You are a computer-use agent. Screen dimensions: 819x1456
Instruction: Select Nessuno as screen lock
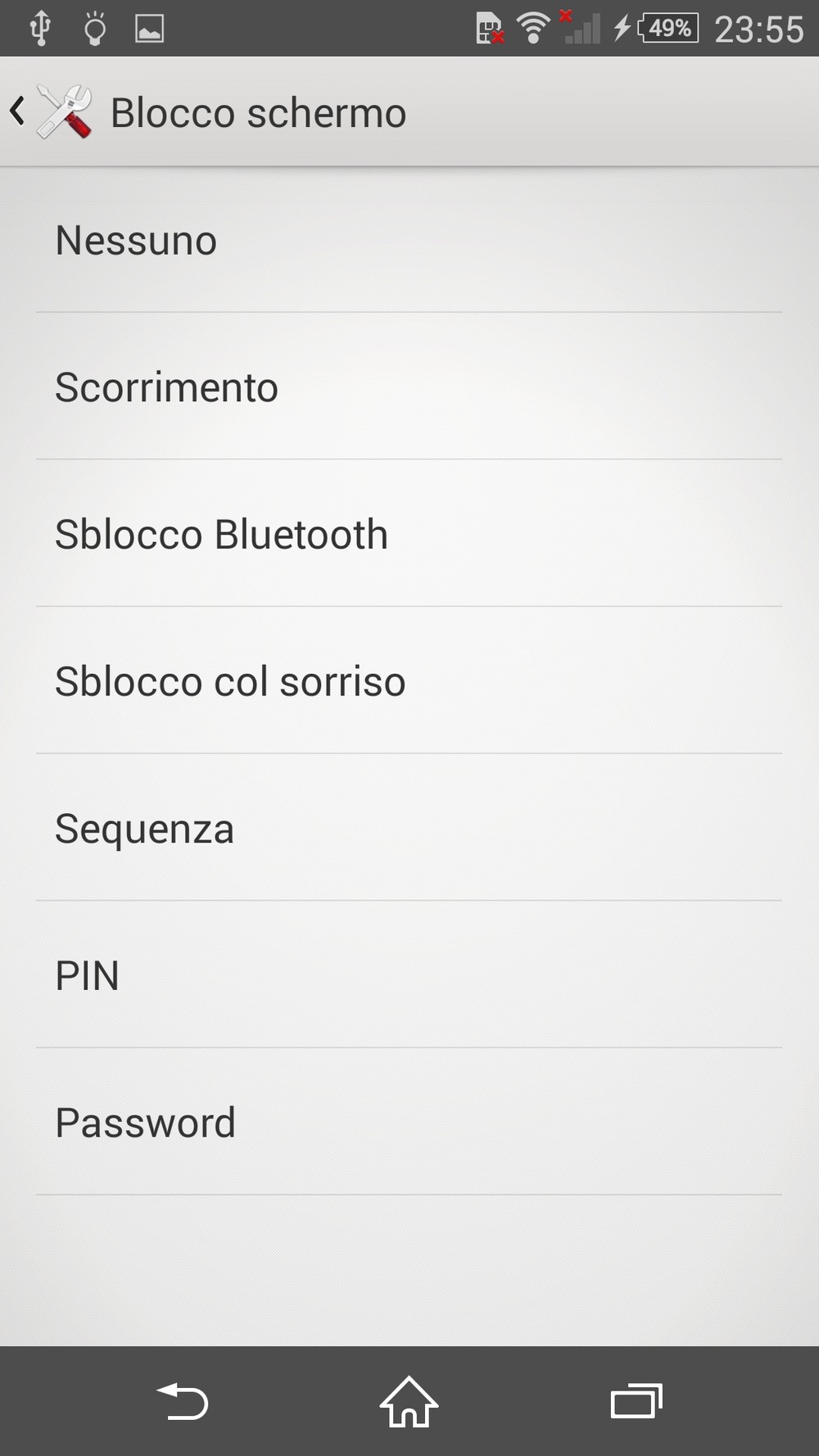409,240
